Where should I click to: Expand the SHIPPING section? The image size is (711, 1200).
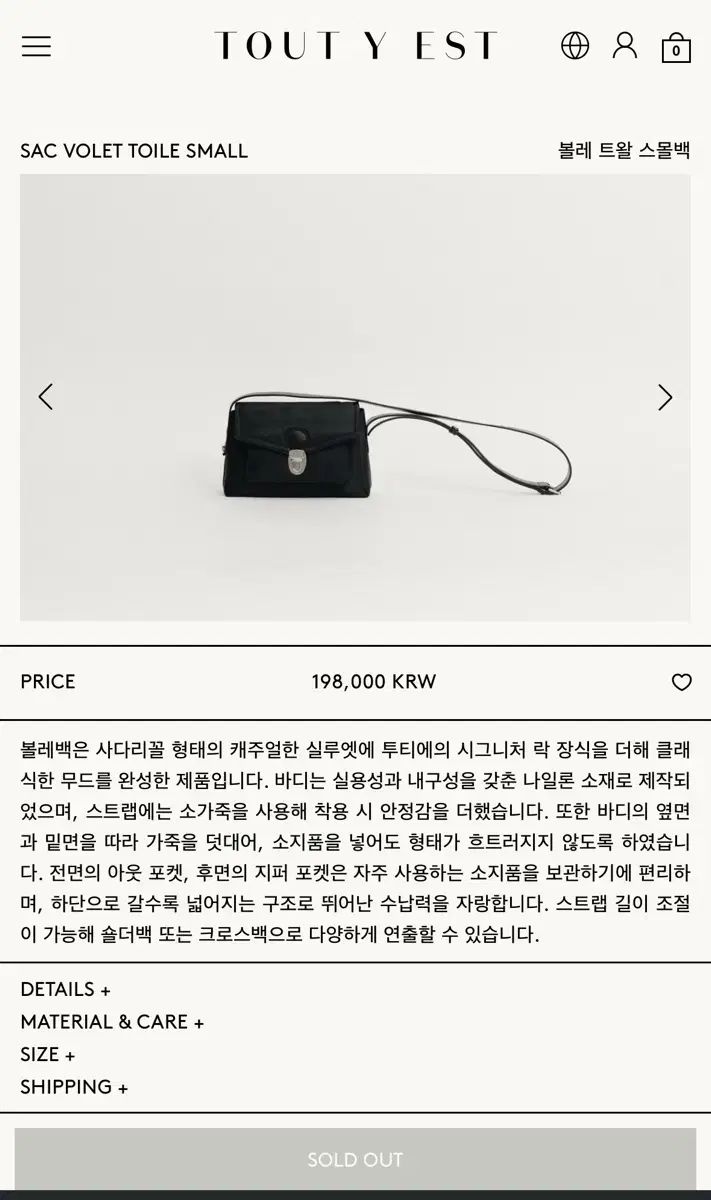click(x=74, y=1087)
